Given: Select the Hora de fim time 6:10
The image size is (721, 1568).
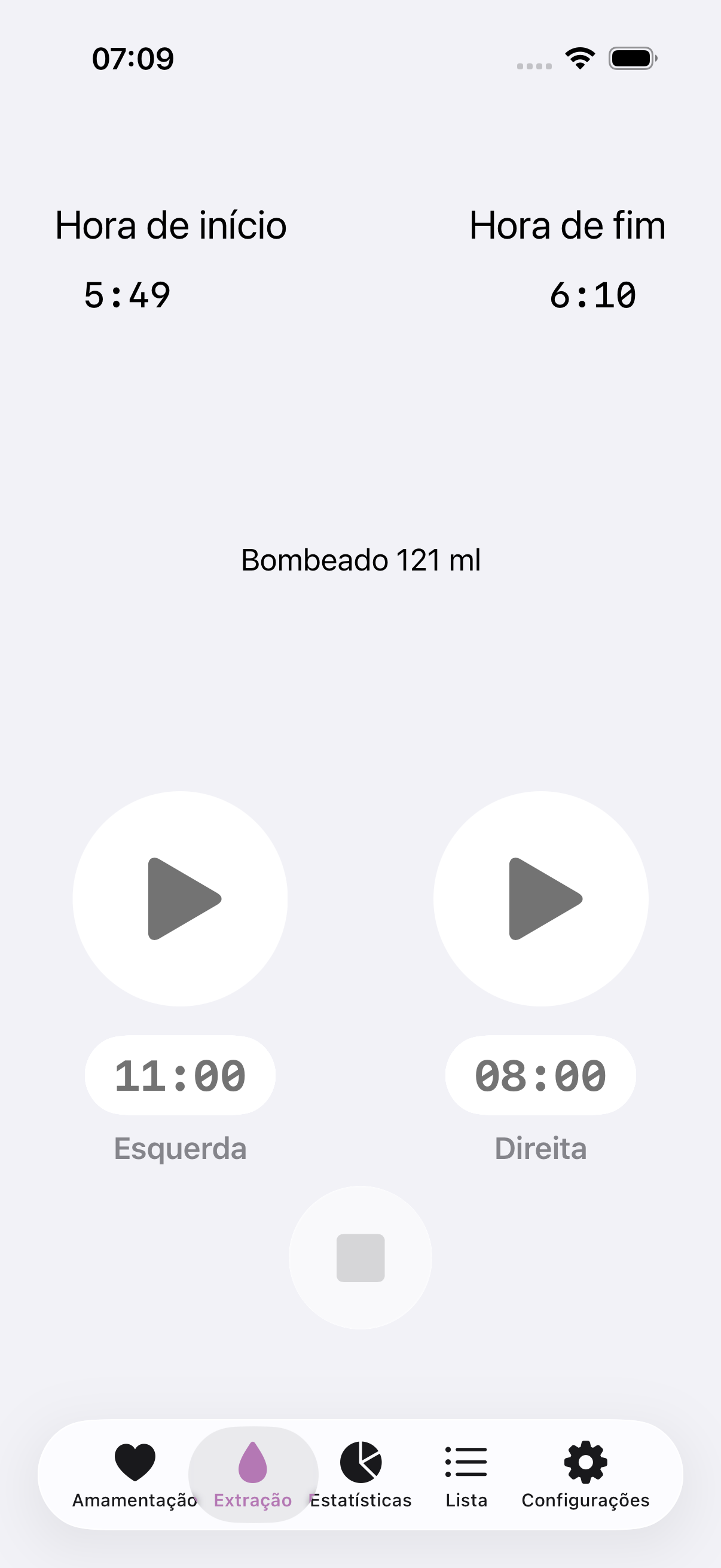Looking at the screenshot, I should (x=594, y=295).
